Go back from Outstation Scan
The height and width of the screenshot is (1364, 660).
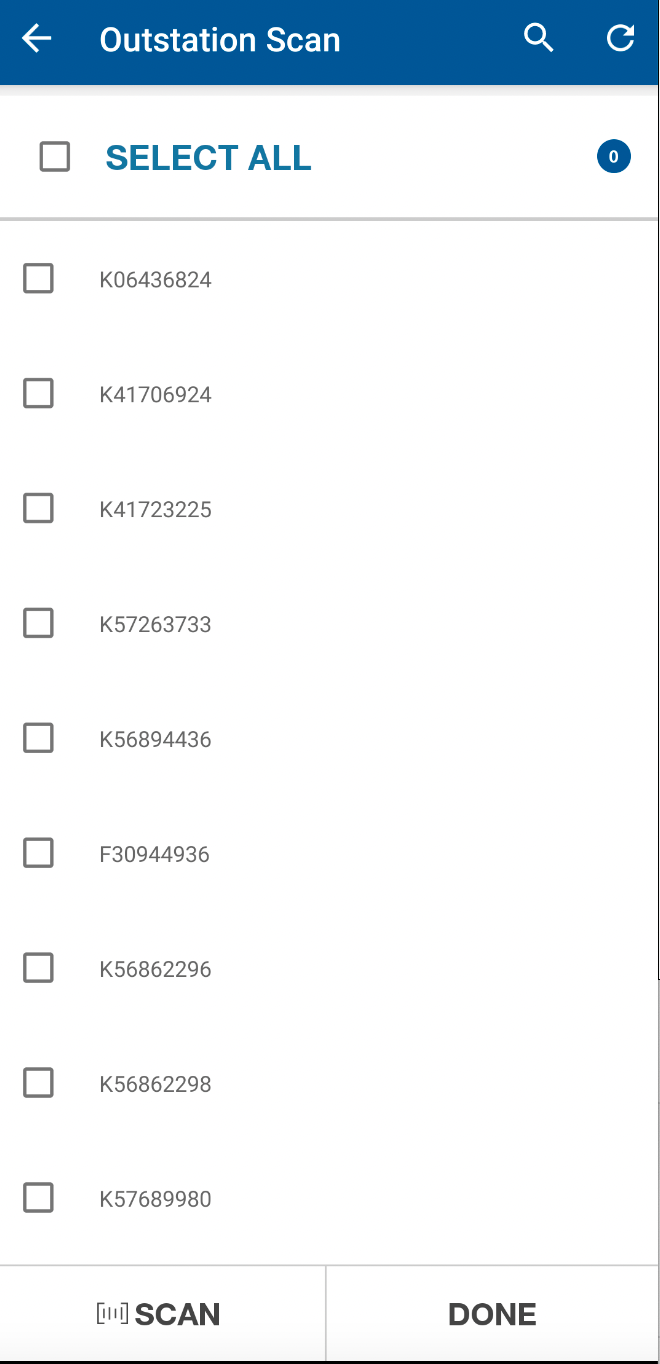[37, 40]
